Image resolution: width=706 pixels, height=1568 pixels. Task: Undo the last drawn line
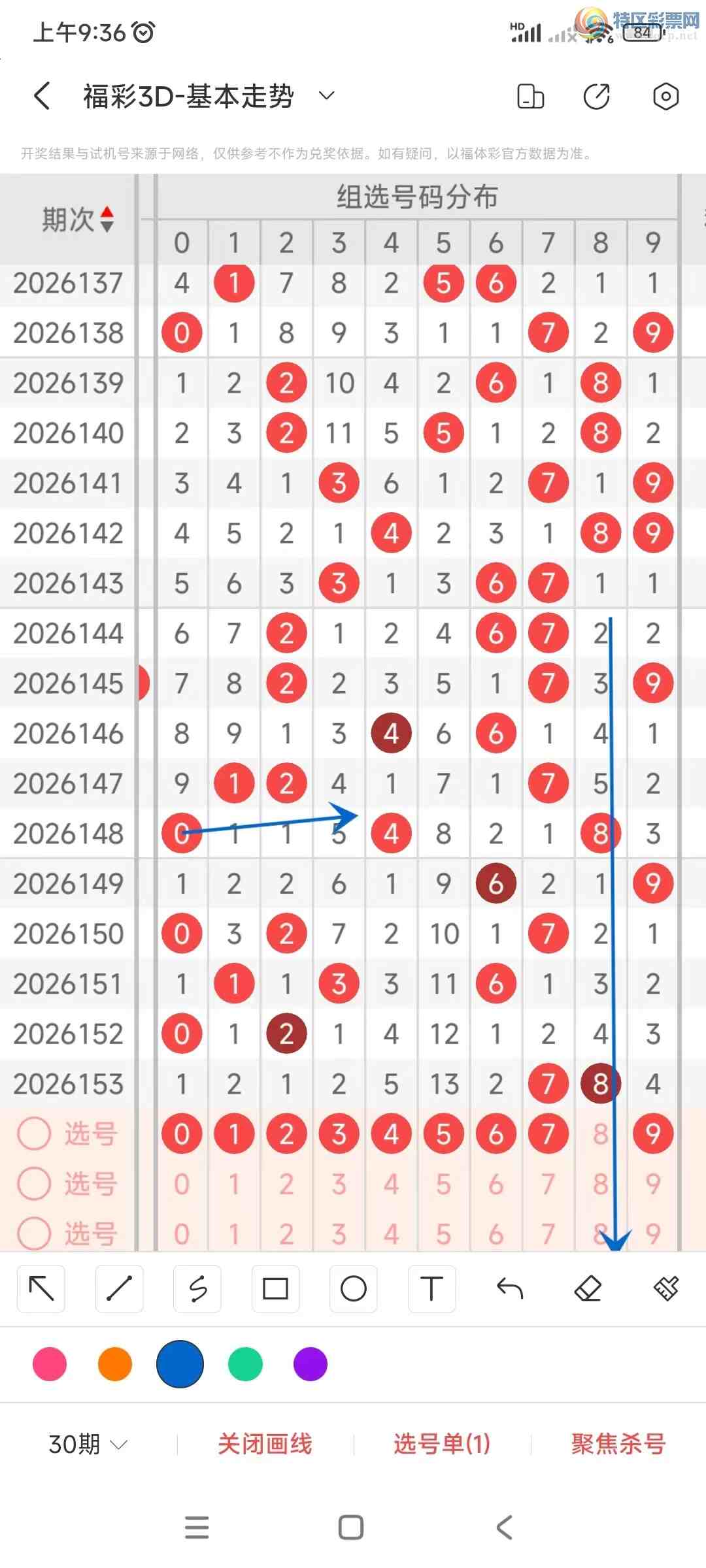(510, 1288)
